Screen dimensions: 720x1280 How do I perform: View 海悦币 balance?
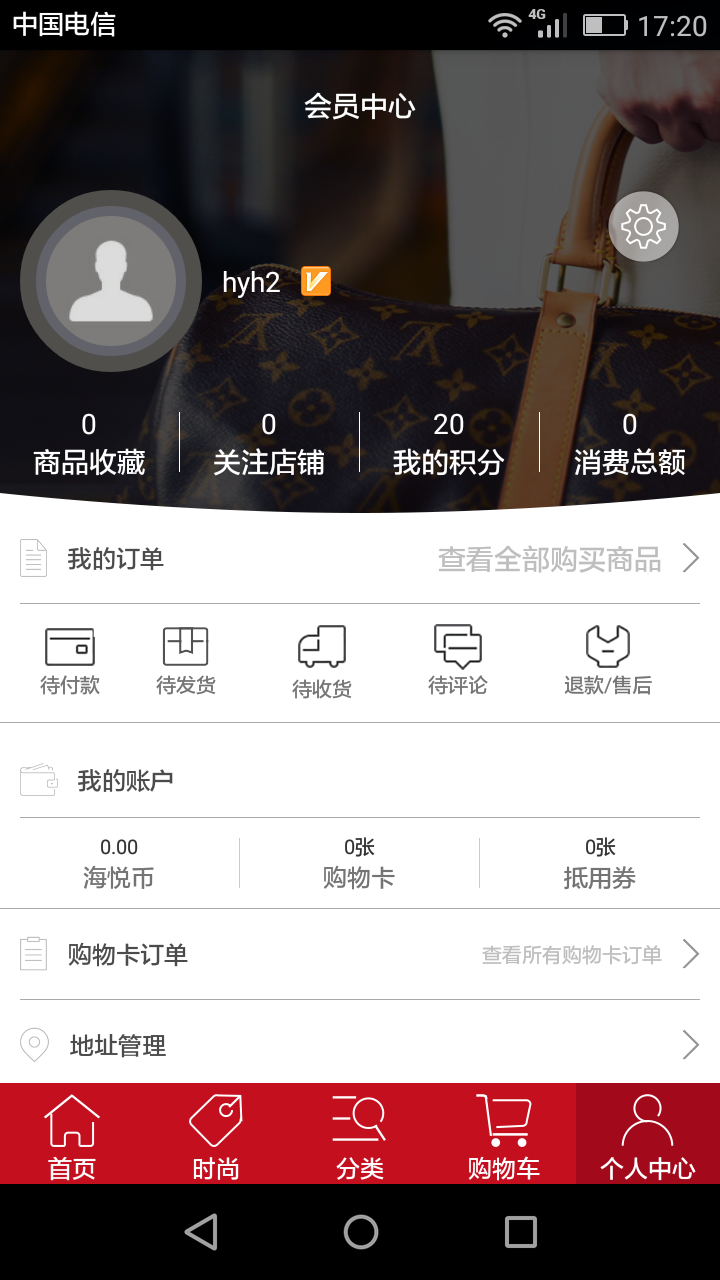119,863
